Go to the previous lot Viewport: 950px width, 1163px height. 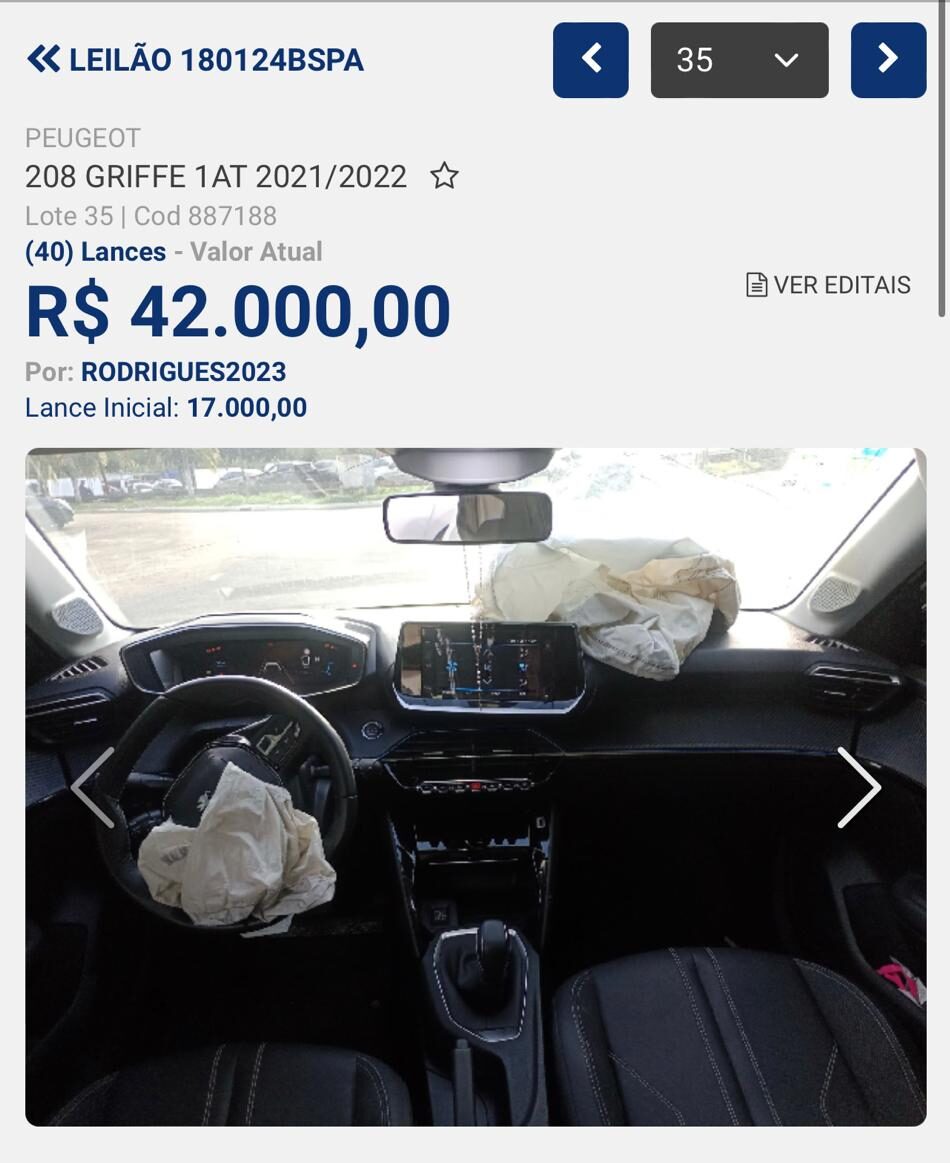[x=590, y=60]
